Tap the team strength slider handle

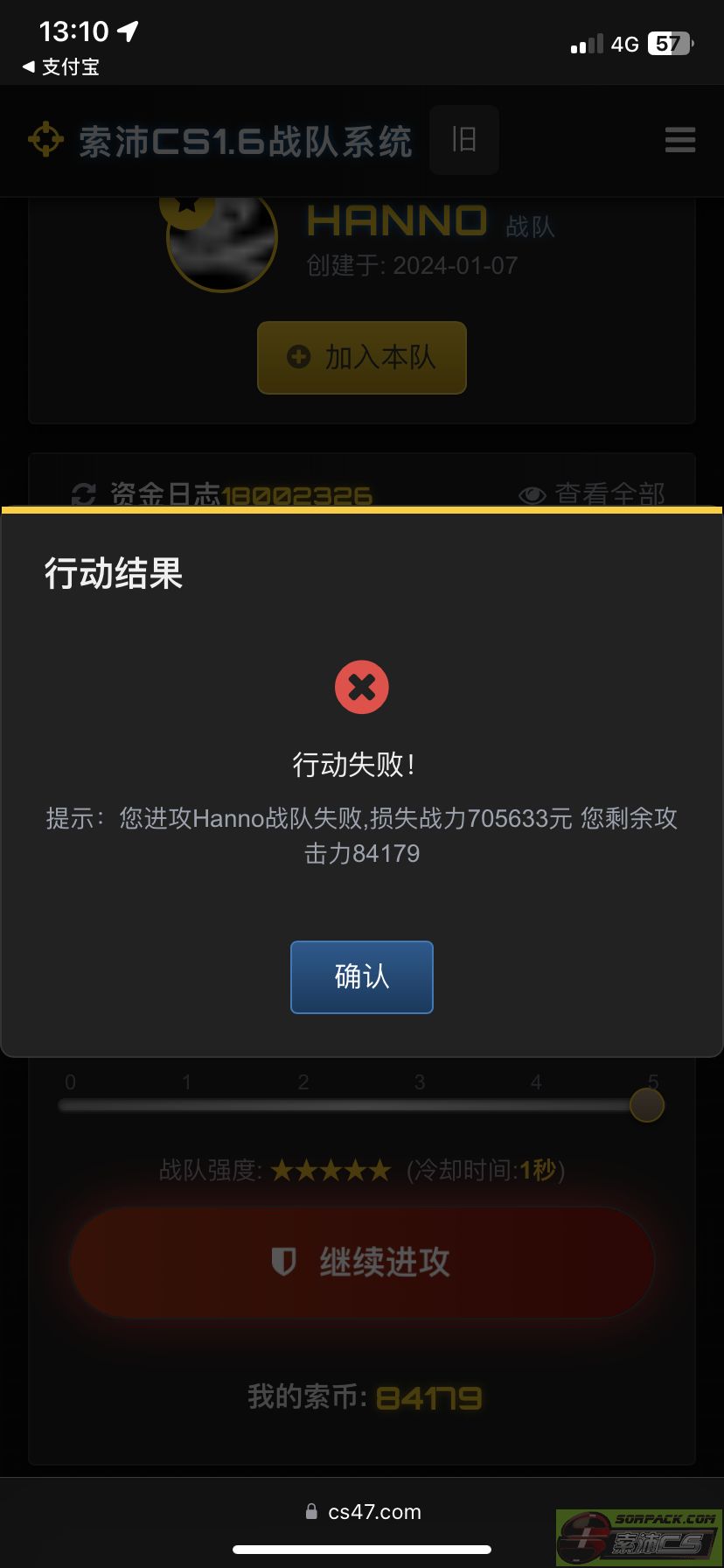coord(647,1105)
